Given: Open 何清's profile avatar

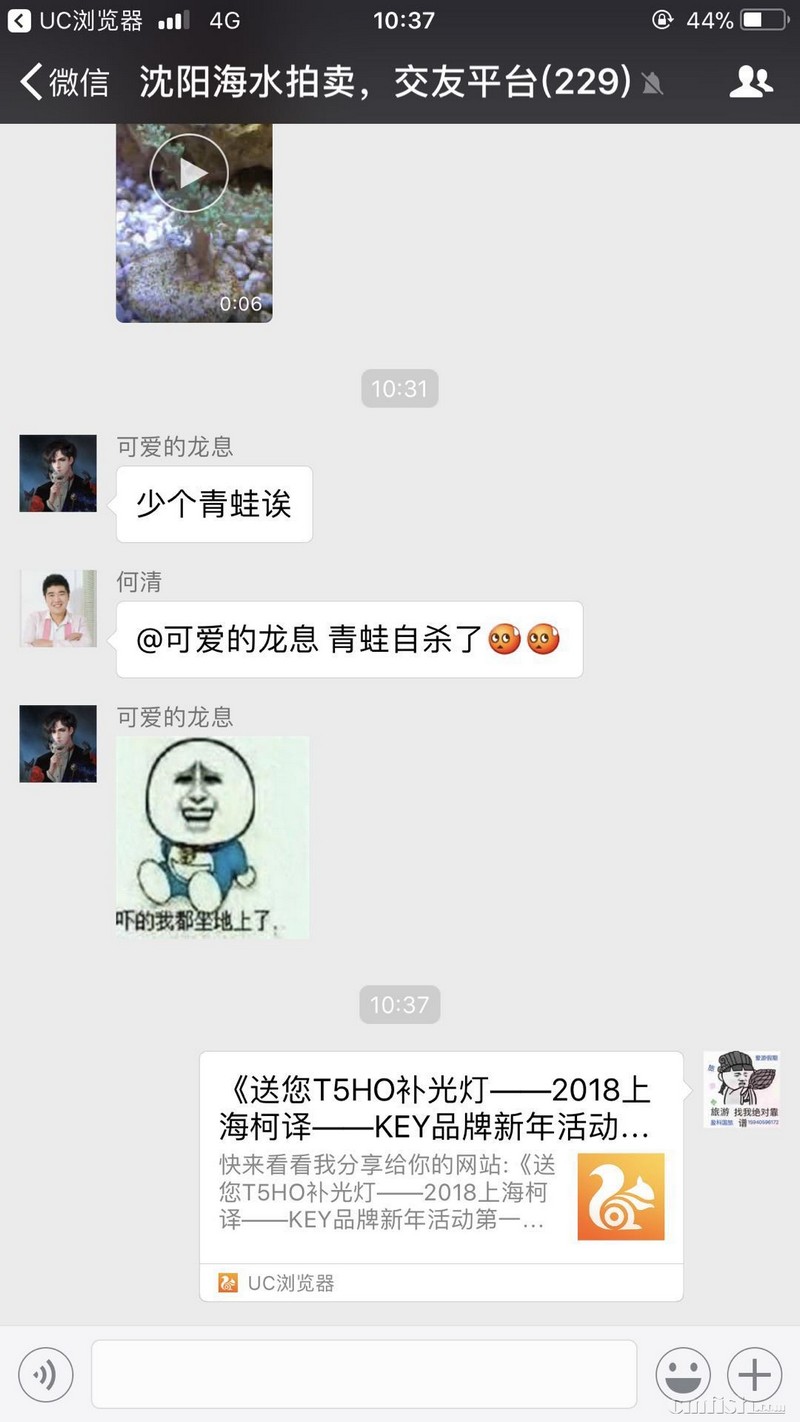Looking at the screenshot, I should coord(58,608).
